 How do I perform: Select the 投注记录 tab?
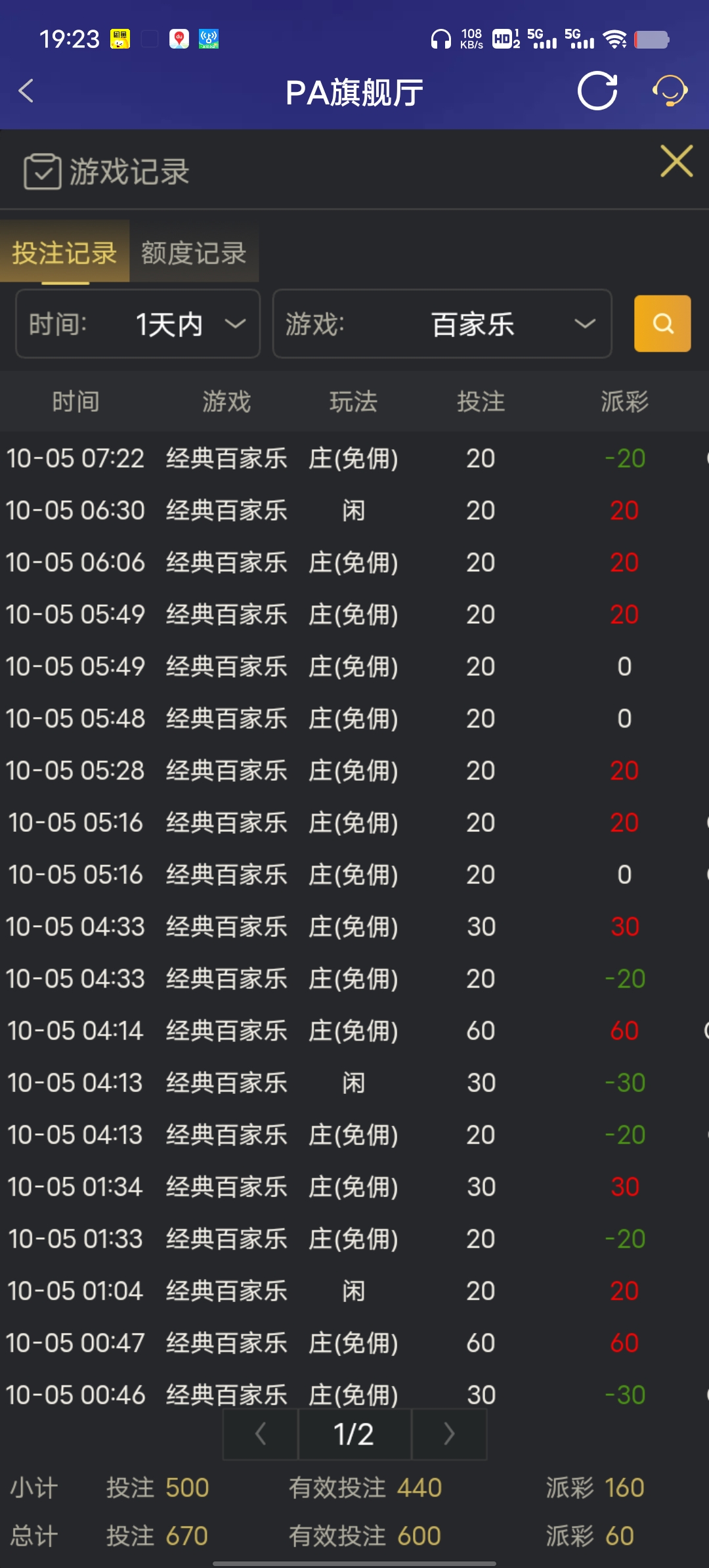[x=64, y=253]
